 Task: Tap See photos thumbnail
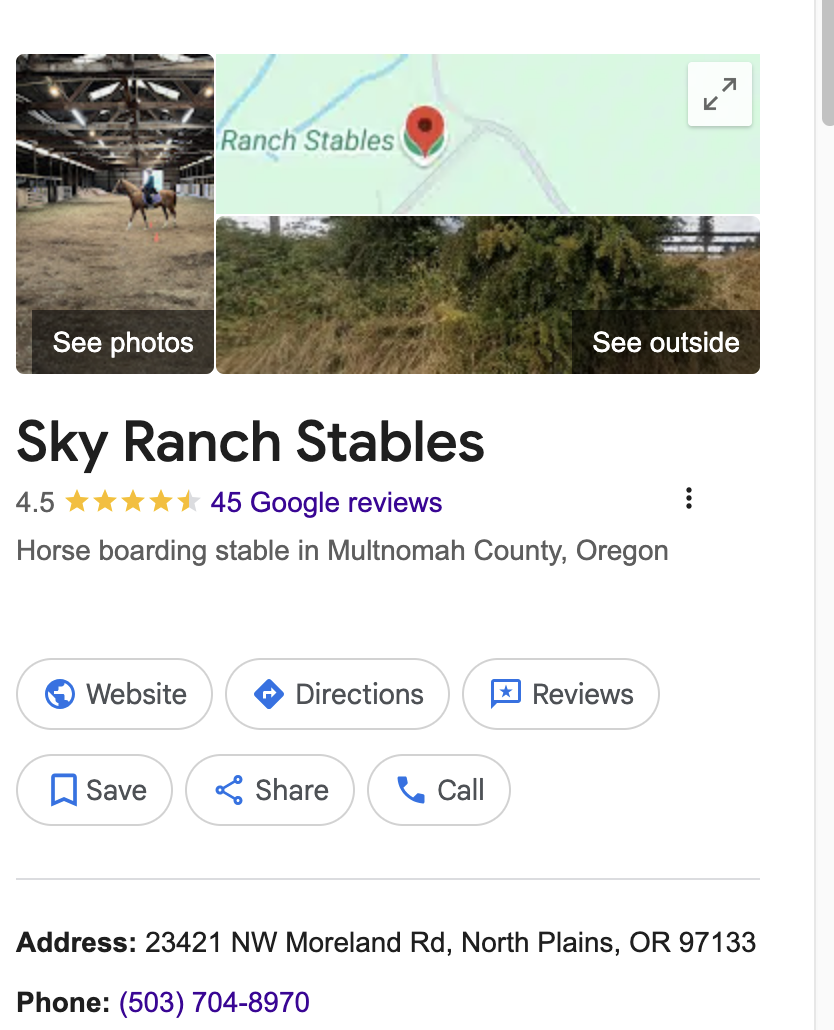(115, 214)
